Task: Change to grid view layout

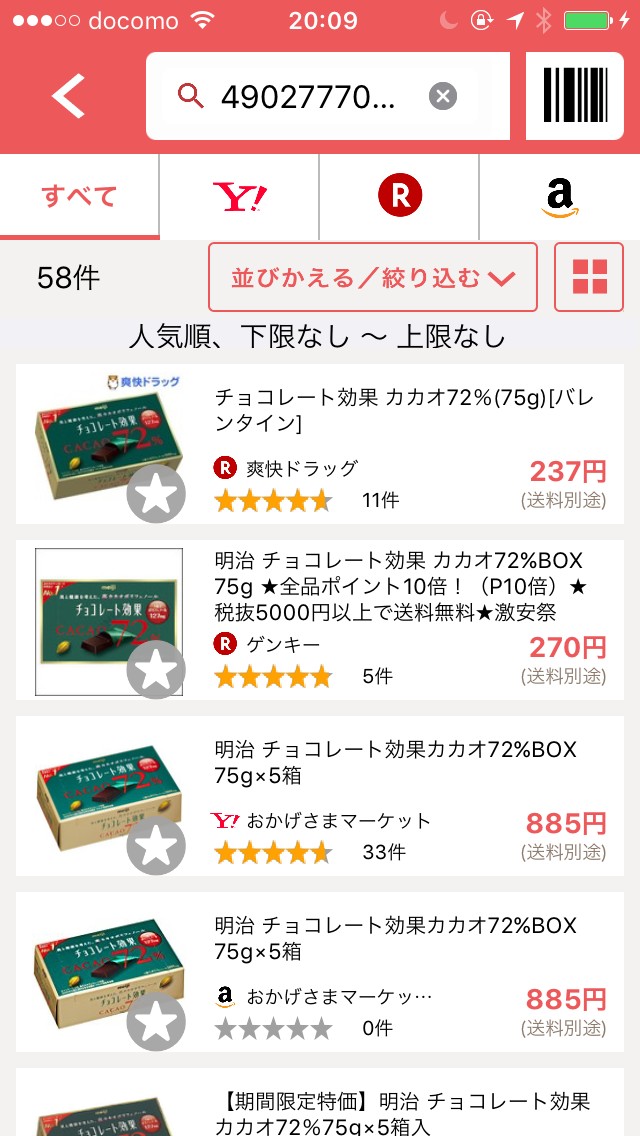Action: [x=589, y=277]
